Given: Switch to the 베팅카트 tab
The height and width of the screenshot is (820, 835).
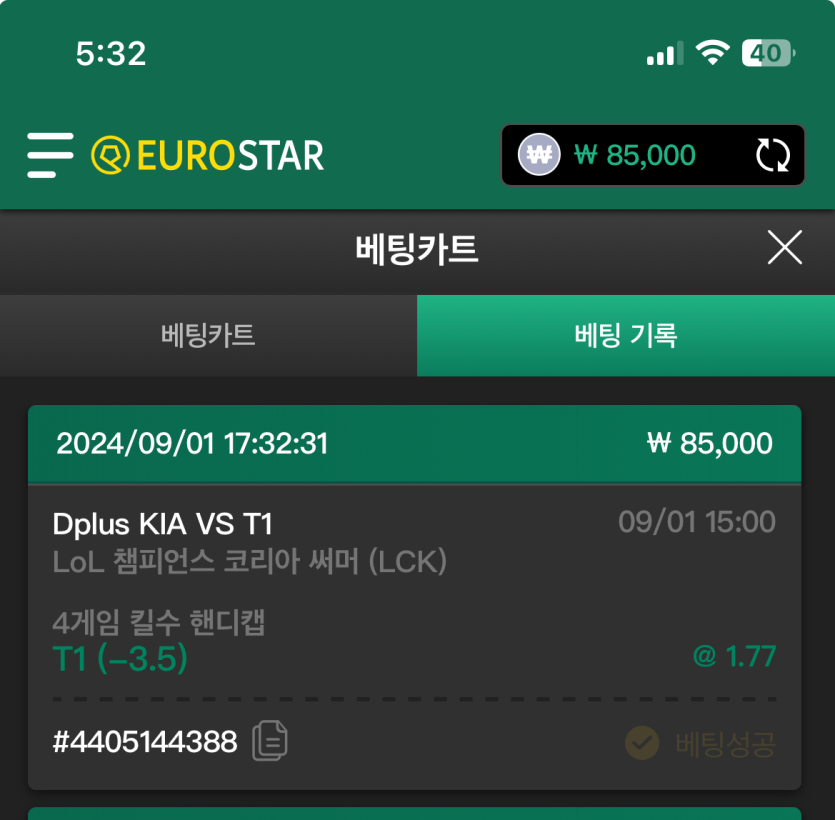Looking at the screenshot, I should 208,335.
